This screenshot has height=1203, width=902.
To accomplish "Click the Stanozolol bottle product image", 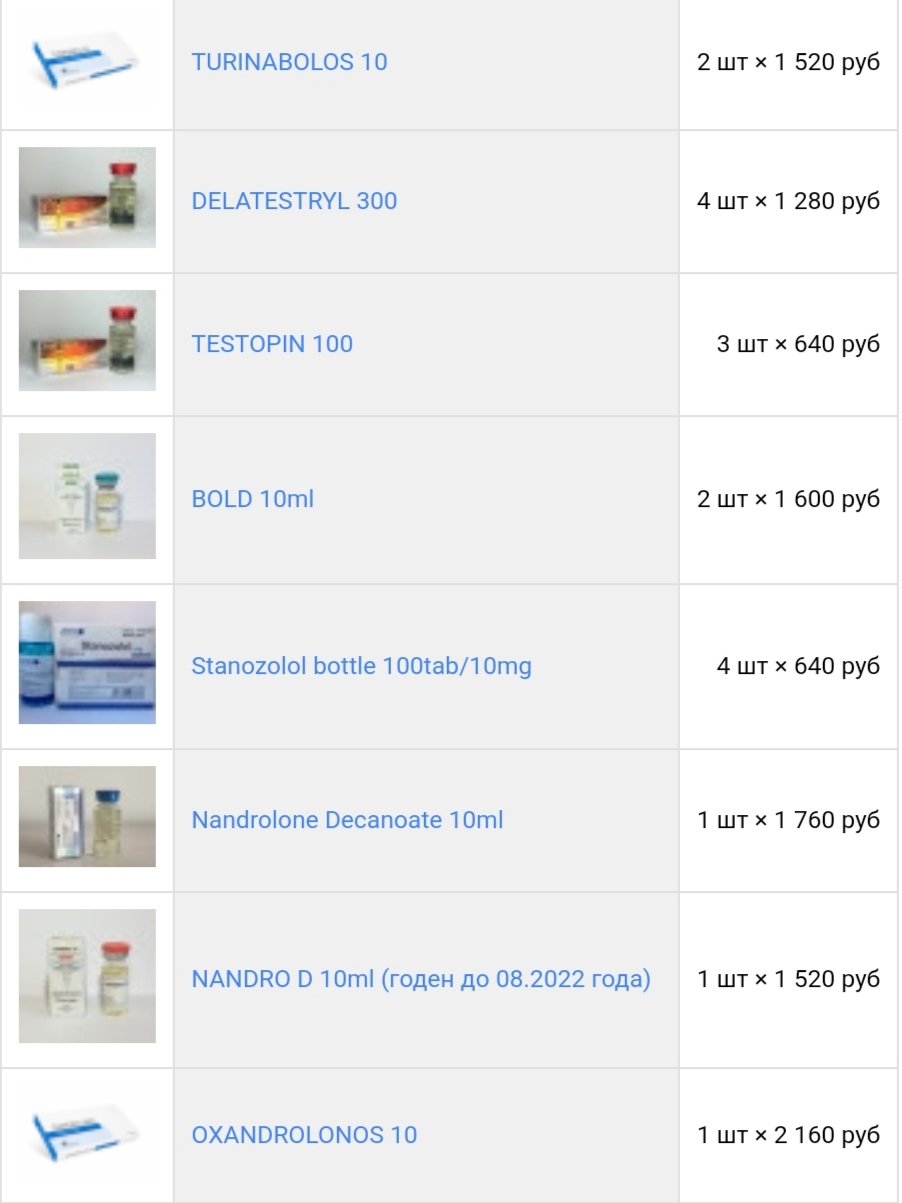I will point(88,662).
